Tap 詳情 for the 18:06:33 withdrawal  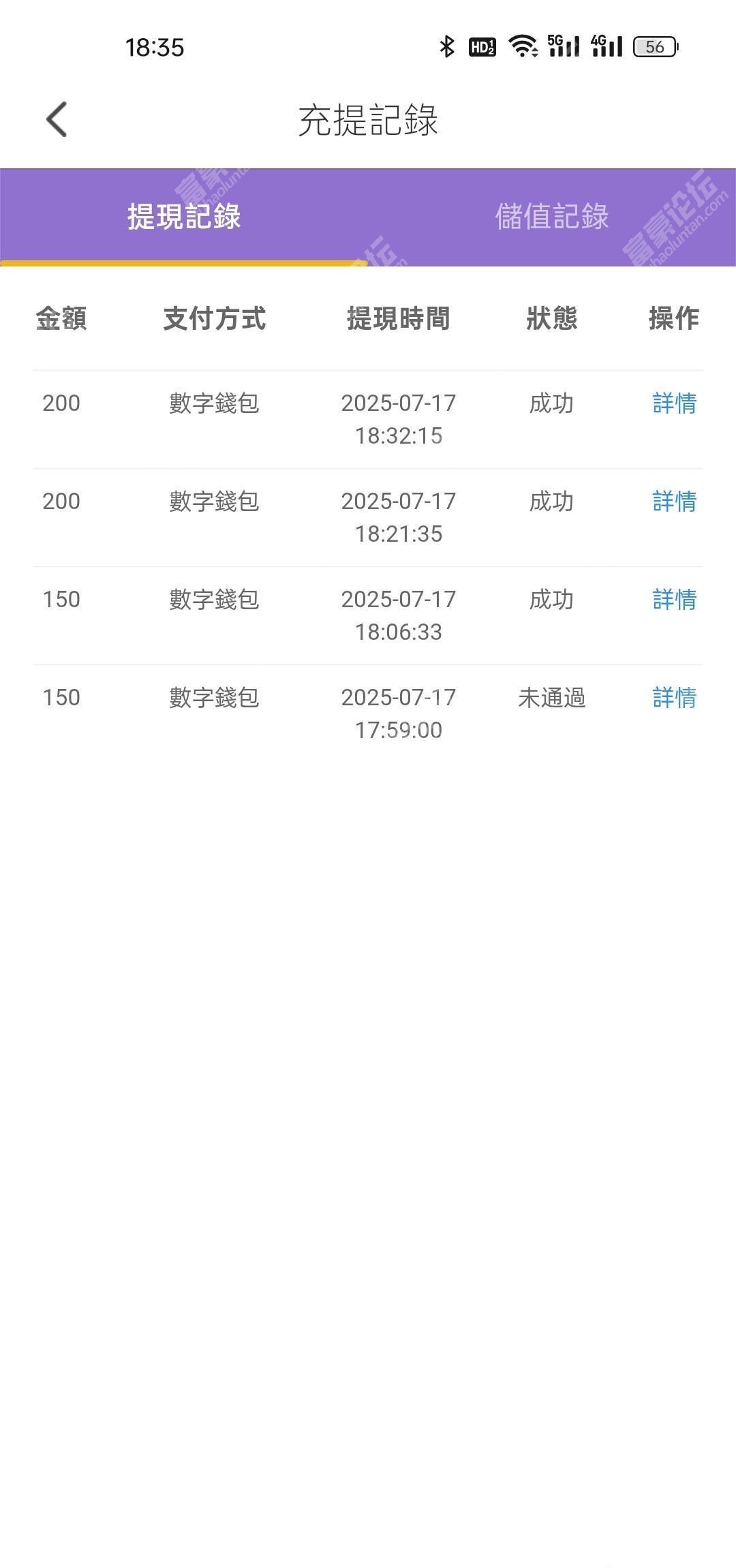[674, 600]
